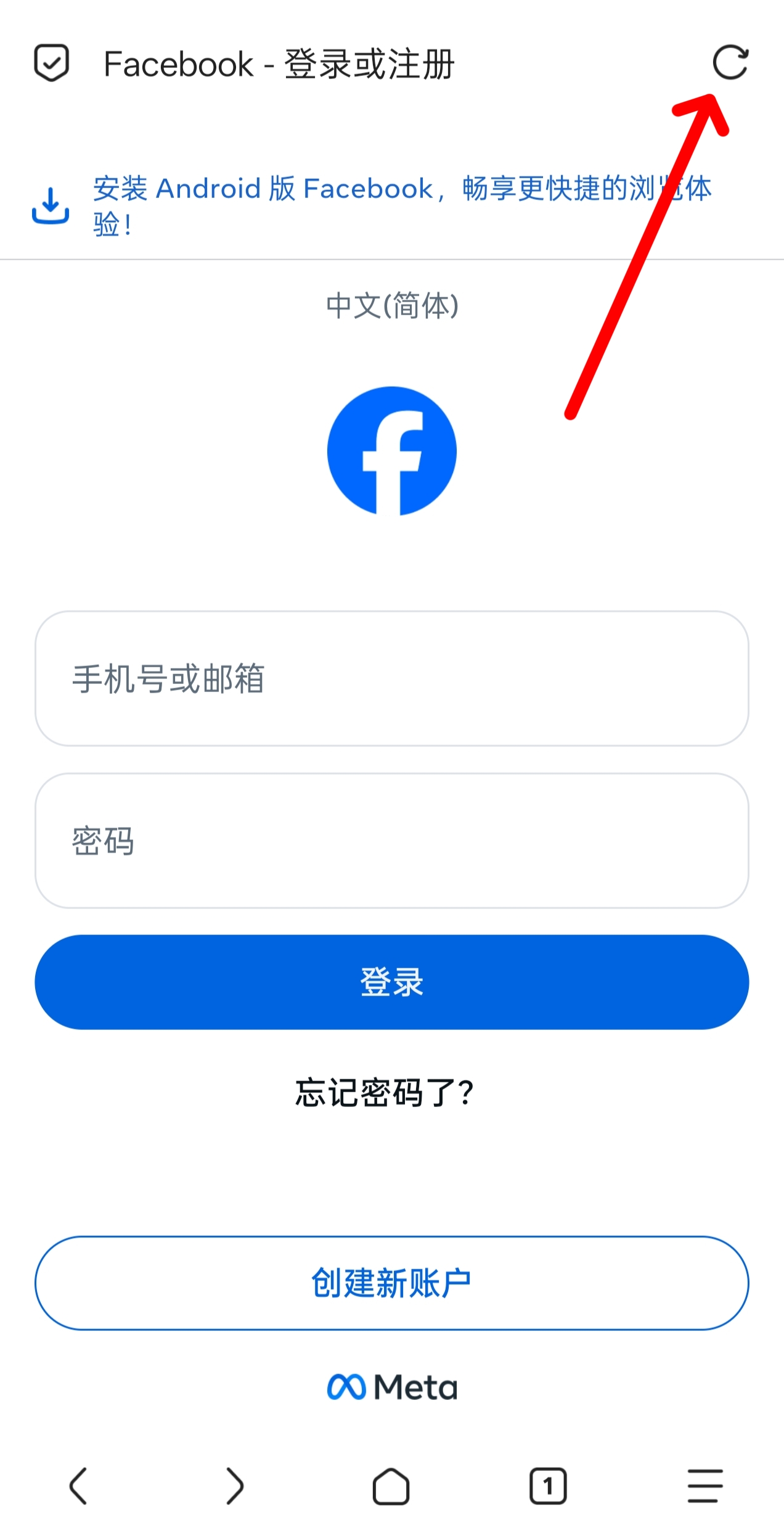Open the tab switcher showing 1 tab

tap(549, 1485)
